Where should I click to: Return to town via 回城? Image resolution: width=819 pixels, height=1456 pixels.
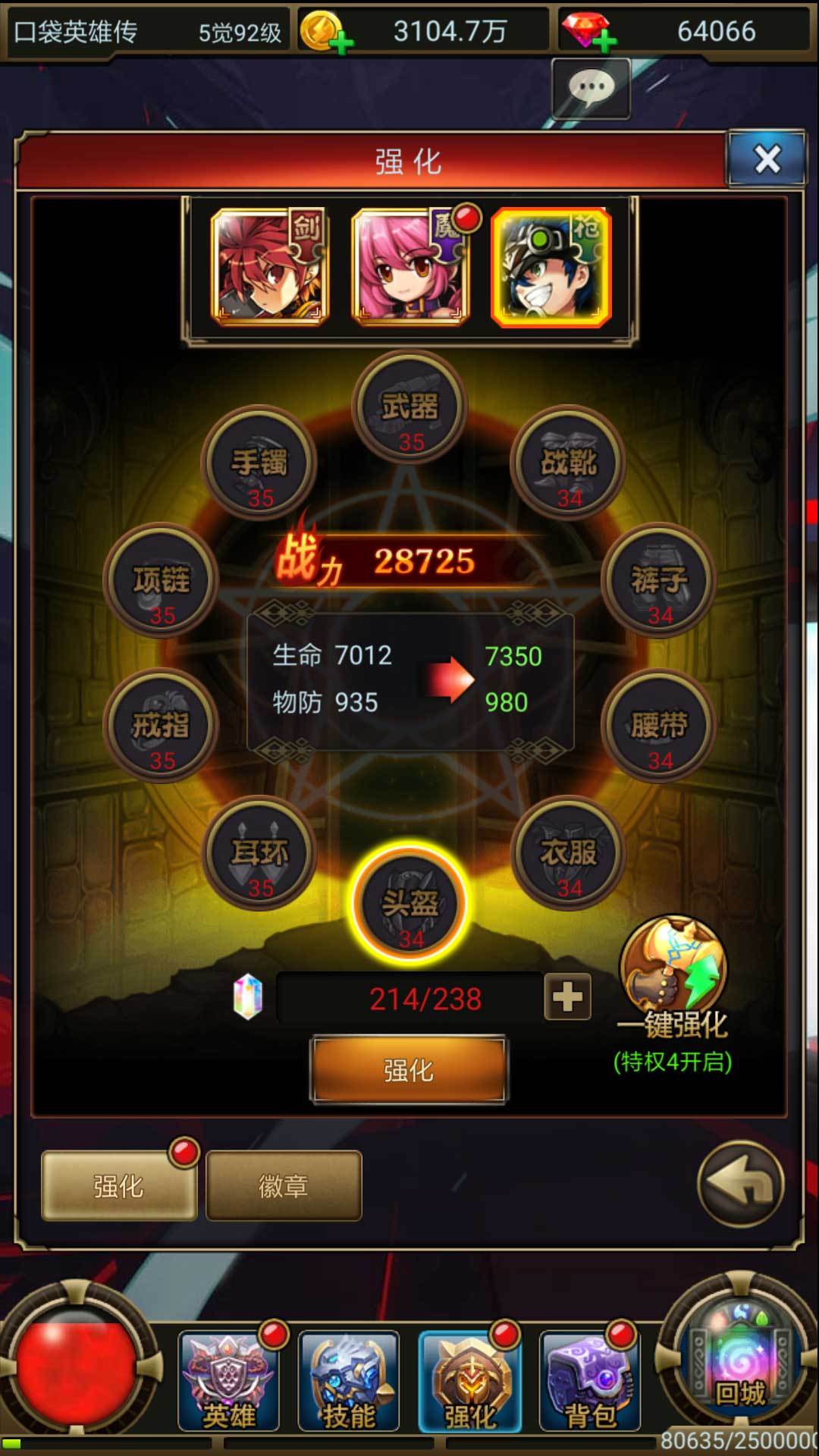[x=739, y=1365]
